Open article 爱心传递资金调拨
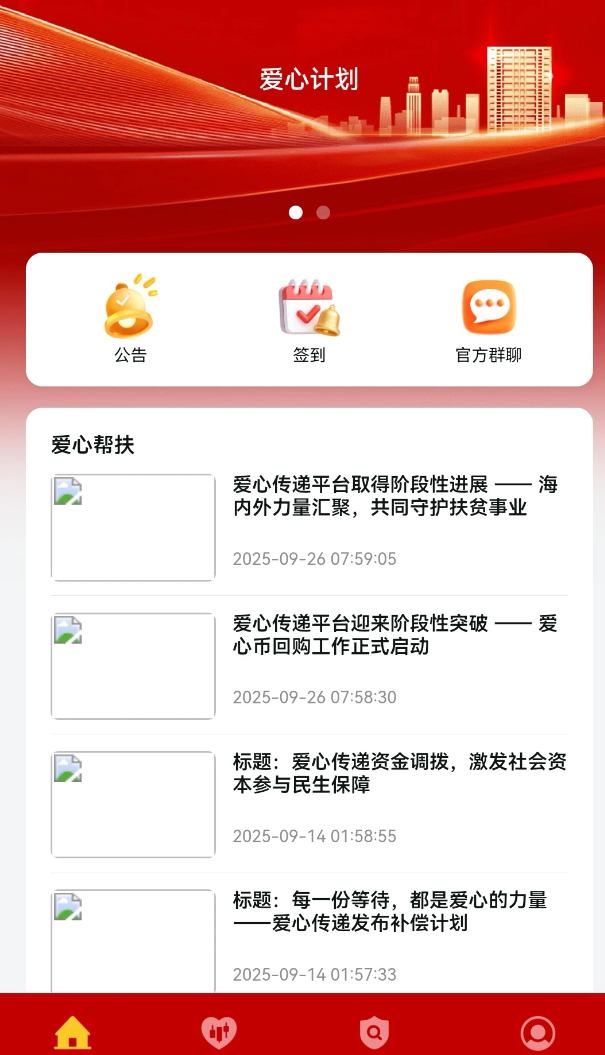Screen dimensions: 605x1055 (x=399, y=774)
